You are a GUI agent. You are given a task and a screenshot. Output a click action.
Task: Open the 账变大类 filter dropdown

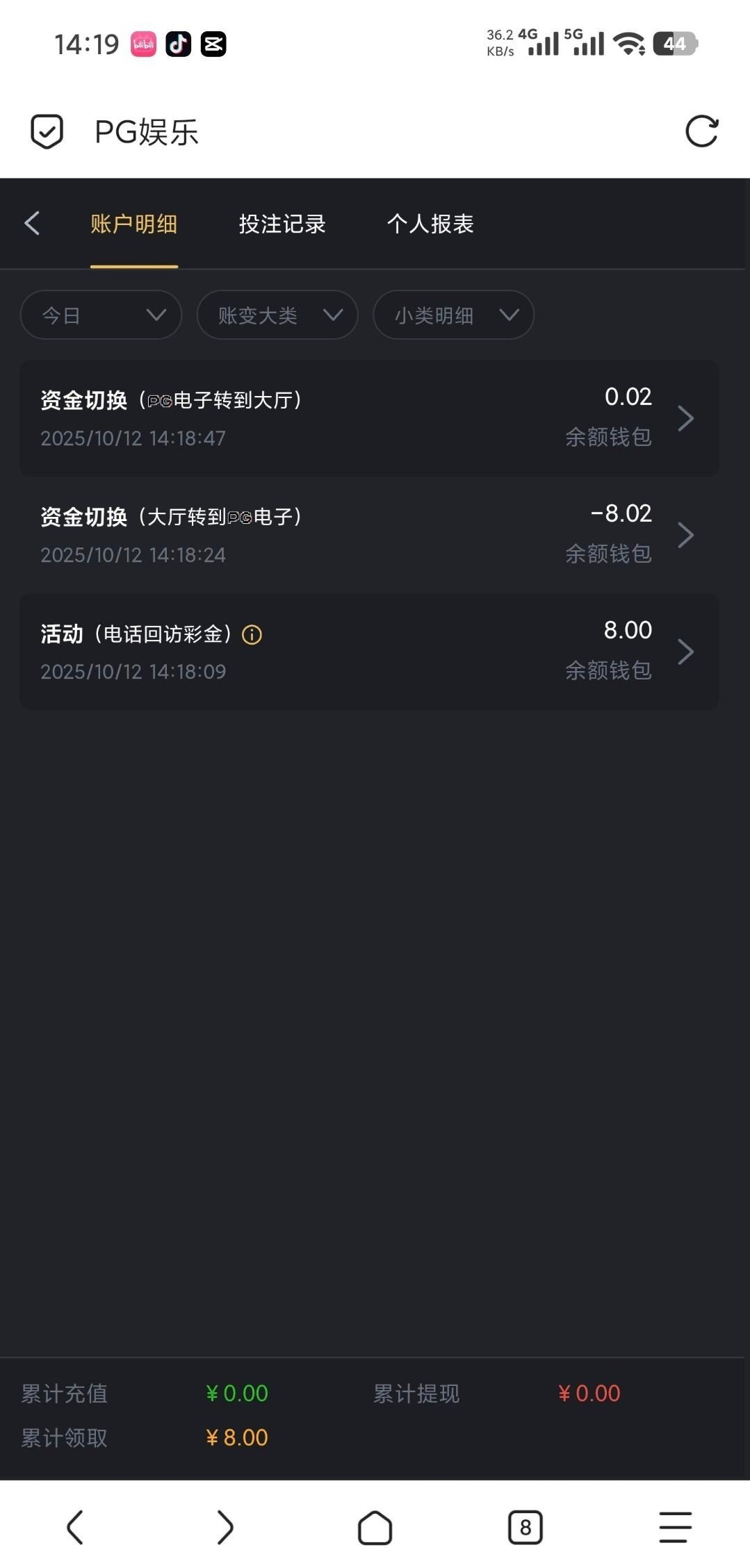277,315
